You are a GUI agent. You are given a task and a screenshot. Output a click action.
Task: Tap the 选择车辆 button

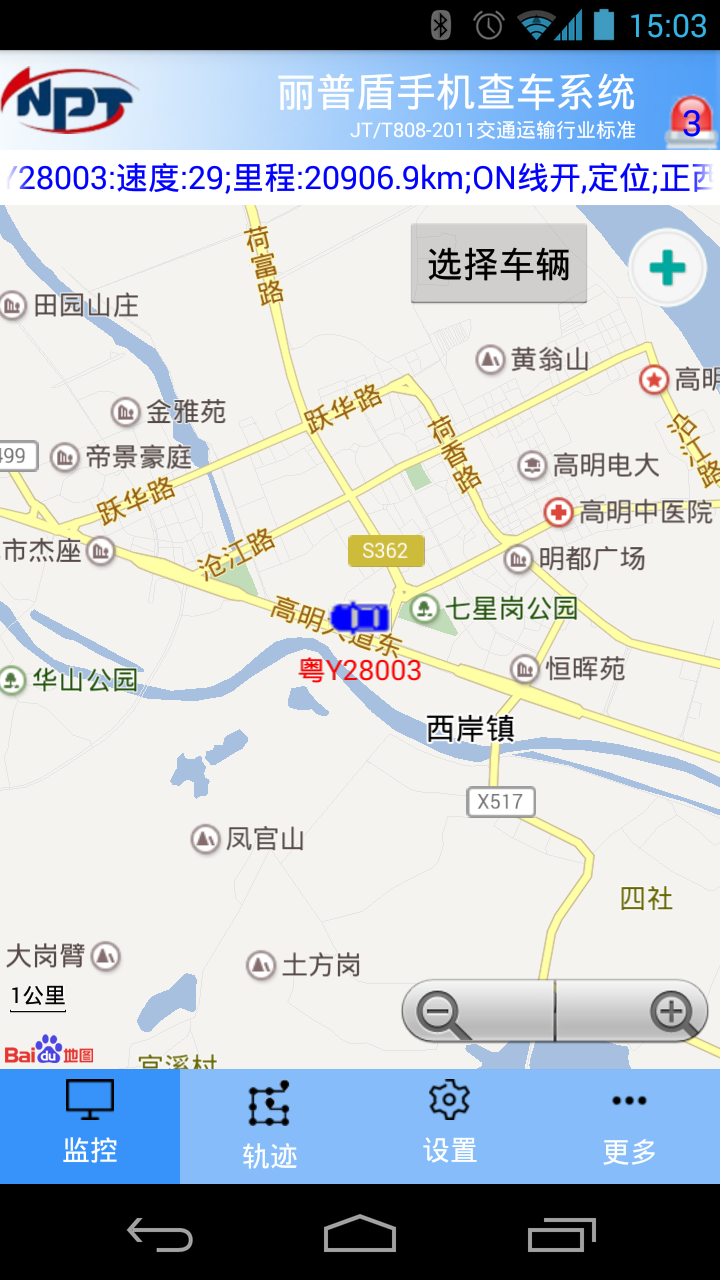tap(499, 264)
